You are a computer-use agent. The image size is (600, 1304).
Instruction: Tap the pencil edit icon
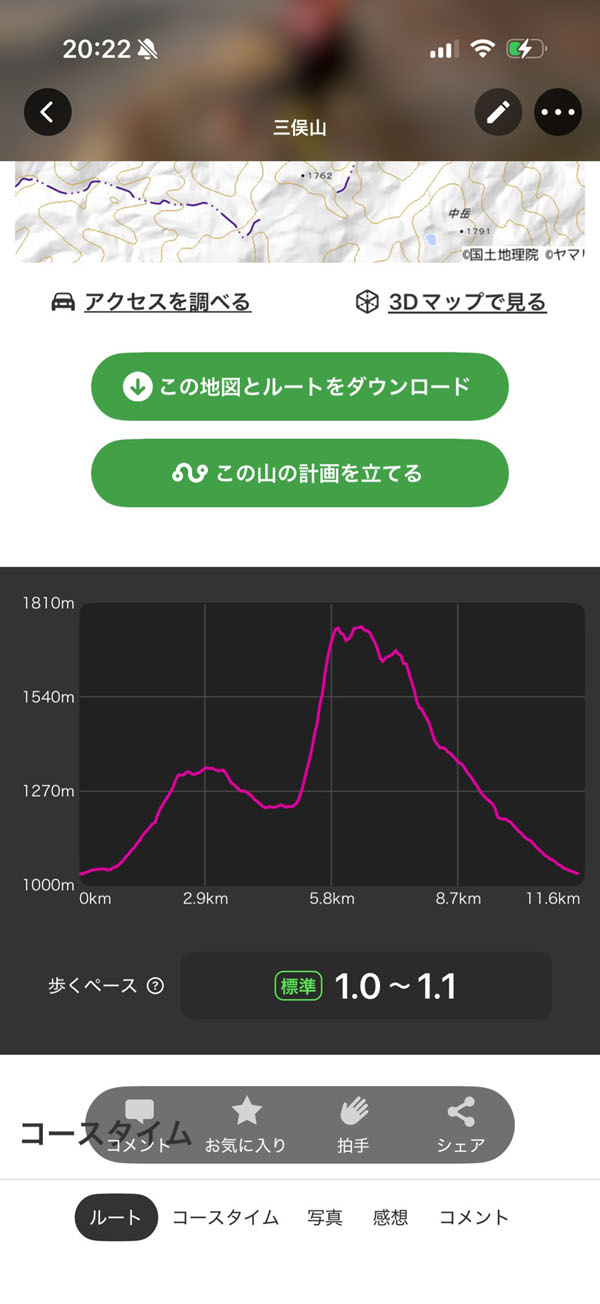click(498, 112)
